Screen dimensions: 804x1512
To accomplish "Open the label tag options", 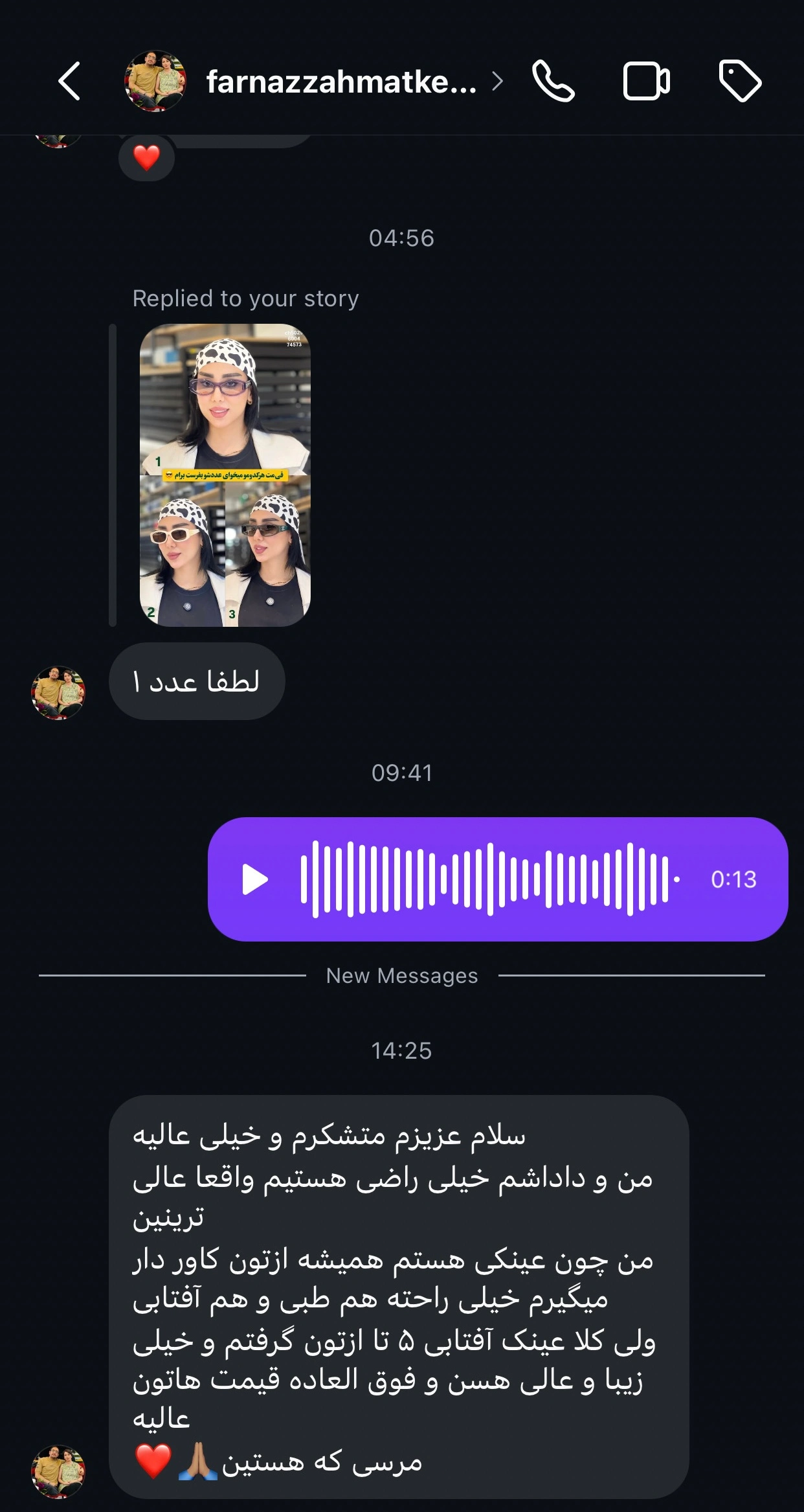I will pos(740,82).
